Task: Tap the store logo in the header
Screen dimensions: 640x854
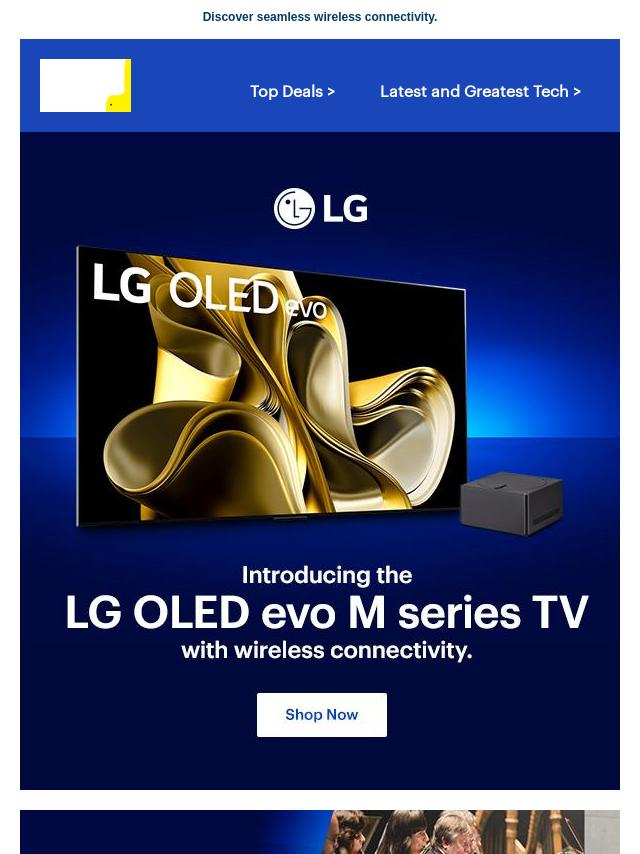Action: (85, 86)
